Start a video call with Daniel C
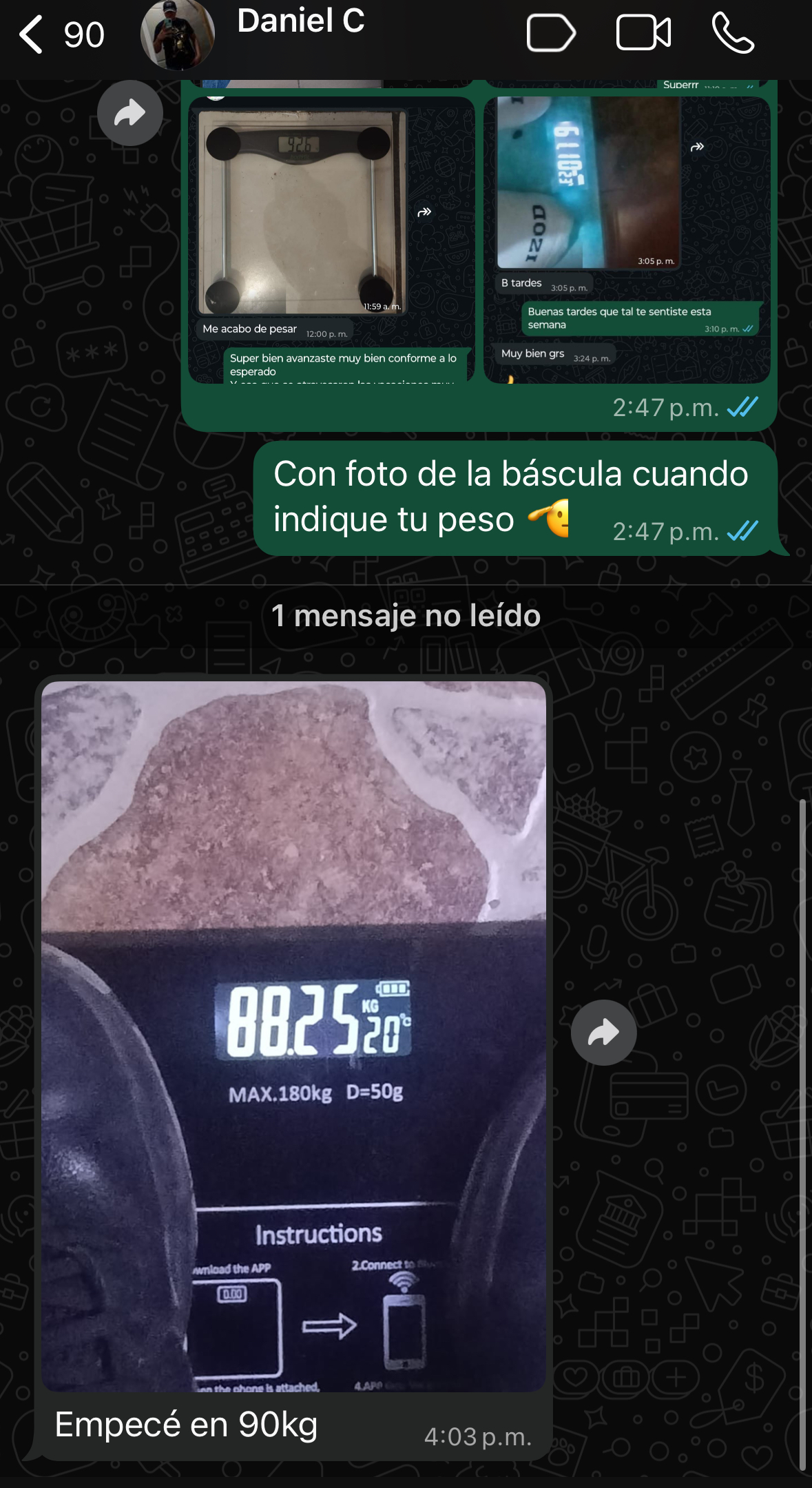Viewport: 812px width, 1488px height. [643, 33]
